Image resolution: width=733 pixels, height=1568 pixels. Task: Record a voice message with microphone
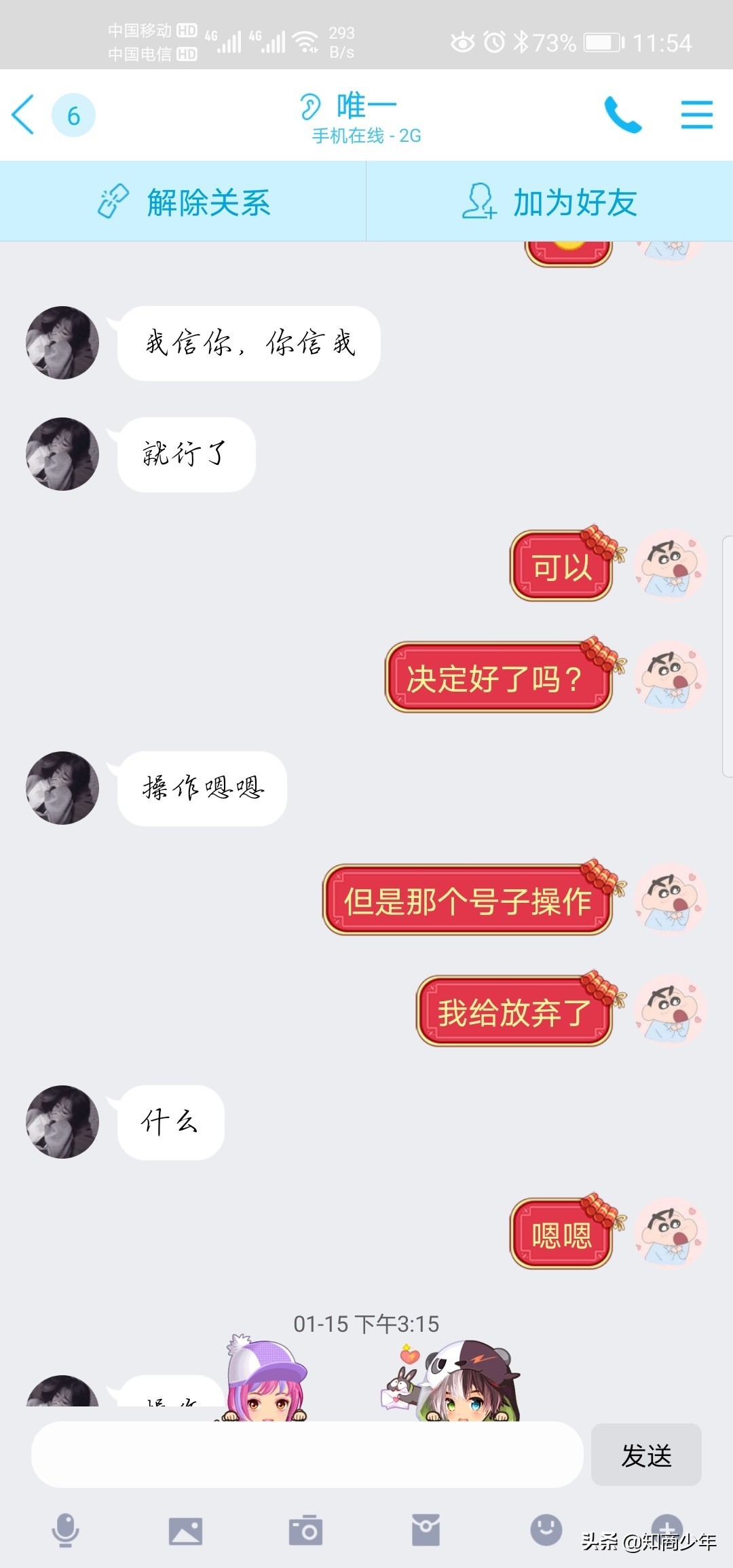point(66,1531)
